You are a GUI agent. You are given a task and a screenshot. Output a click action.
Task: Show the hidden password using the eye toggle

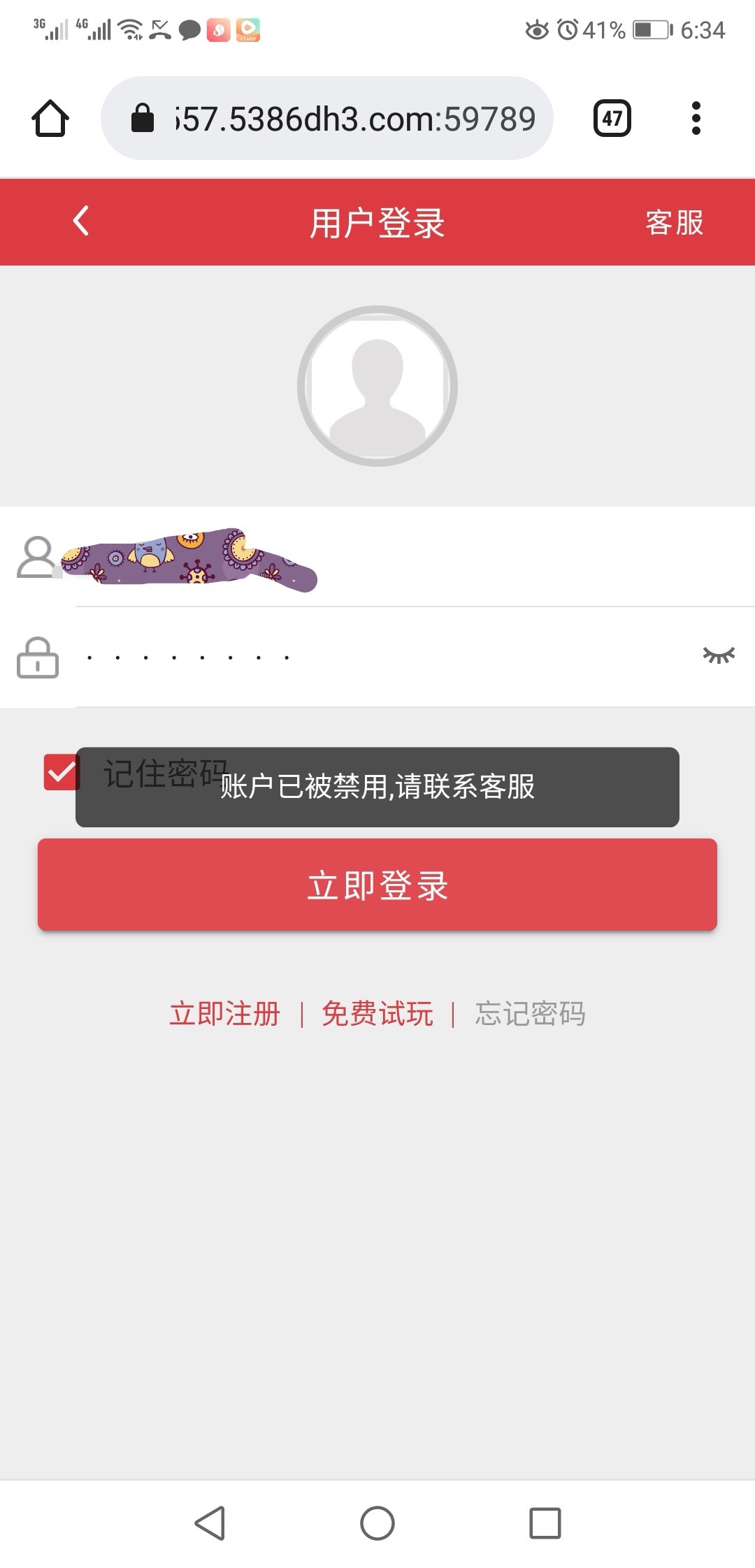(x=720, y=655)
